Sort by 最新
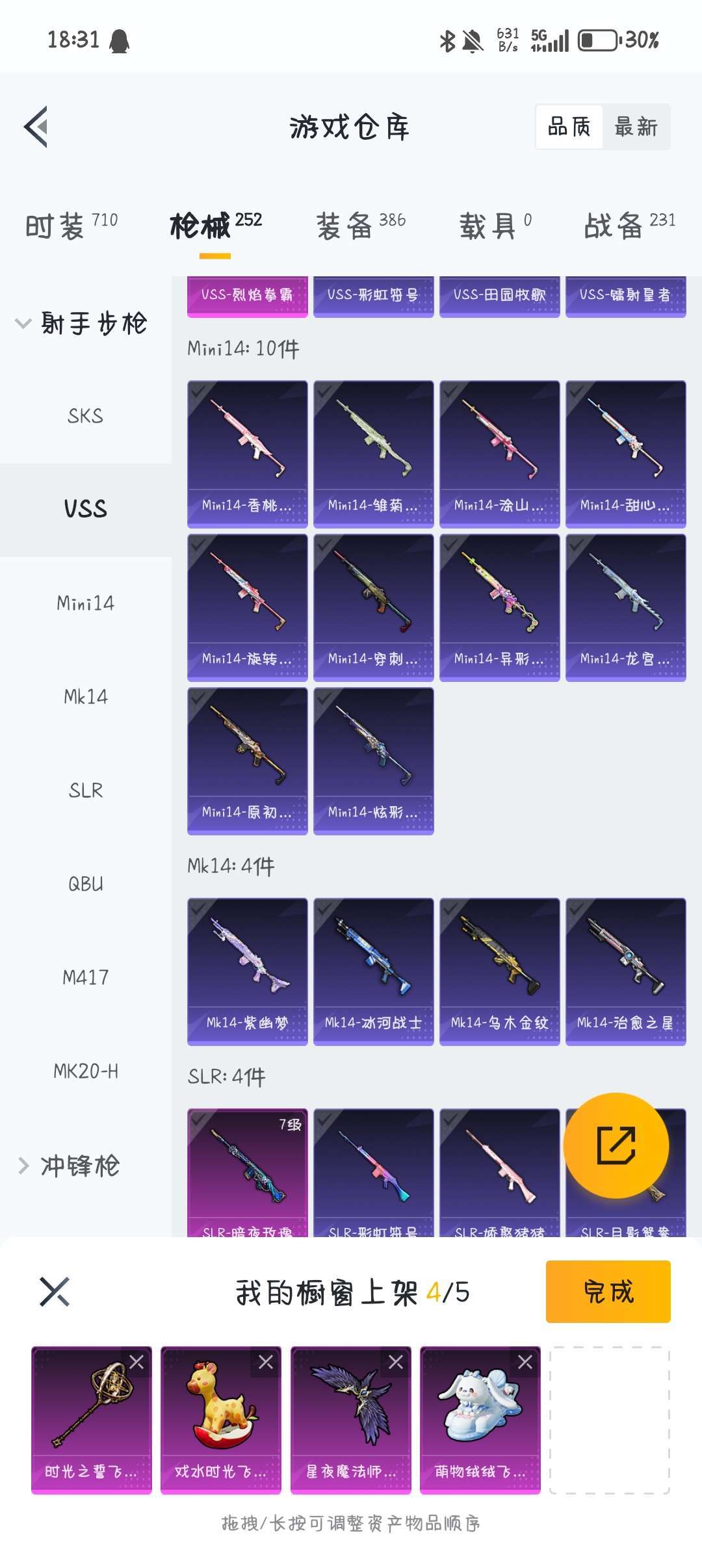The width and height of the screenshot is (702, 1568). (x=636, y=127)
